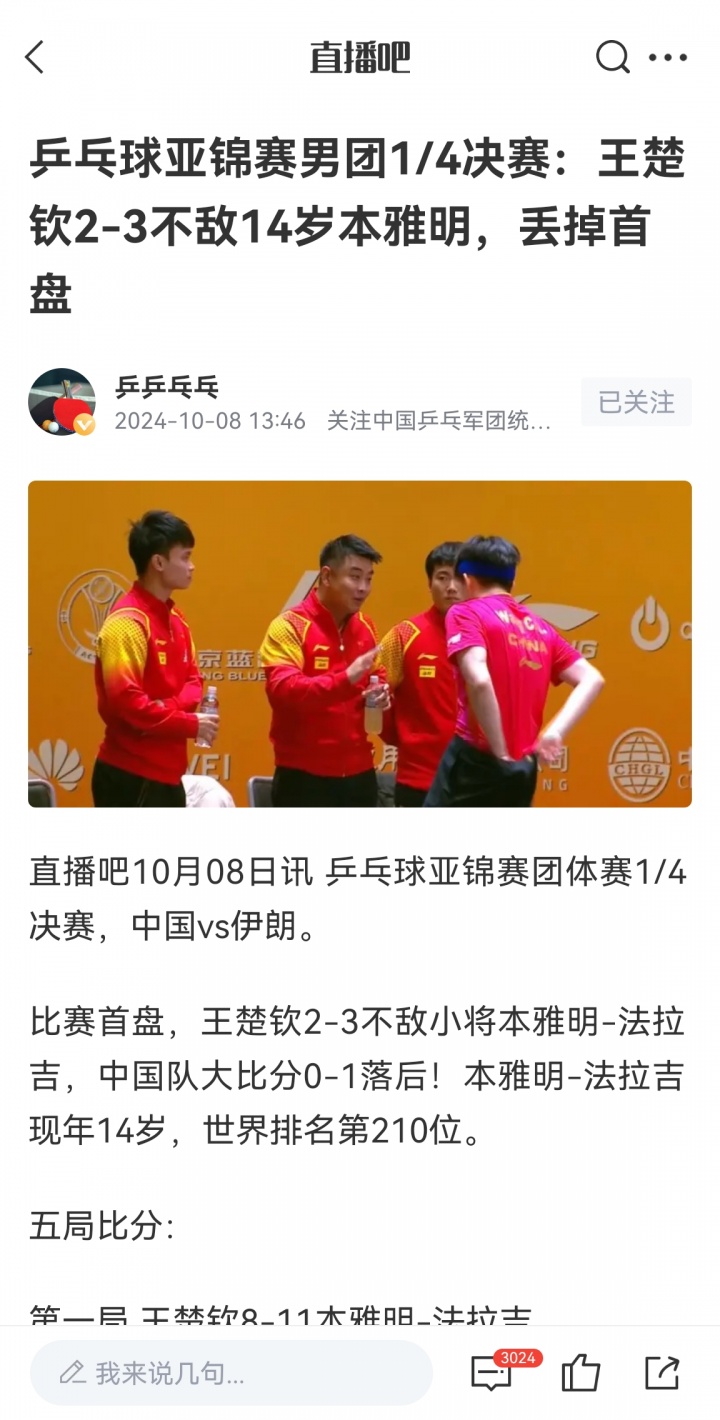Screen dimensions: 720x1420
Task: View the 3024 comments
Action: tap(492, 1373)
